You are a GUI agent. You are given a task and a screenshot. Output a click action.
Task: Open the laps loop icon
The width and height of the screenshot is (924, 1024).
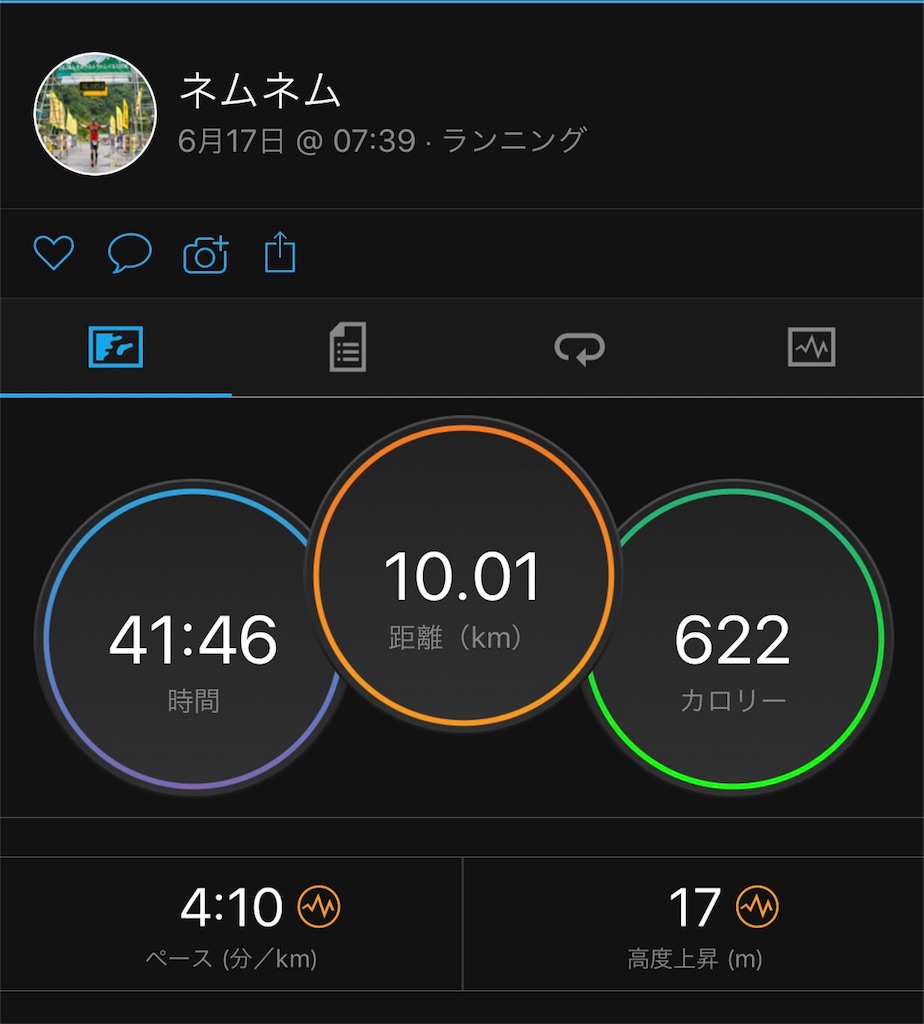(x=578, y=347)
